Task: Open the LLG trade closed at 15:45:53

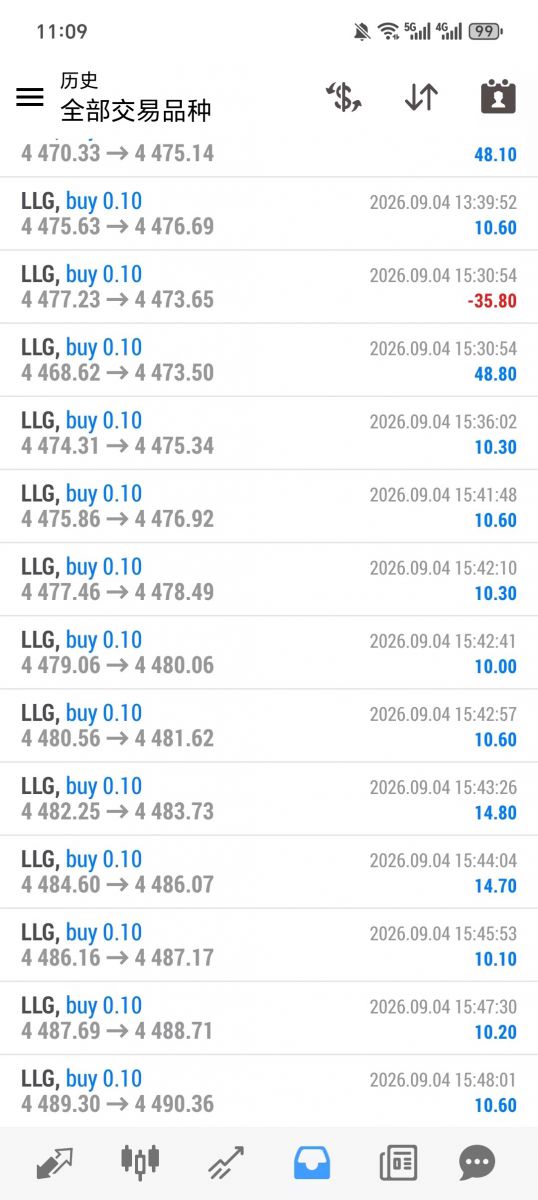Action: pyautogui.click(x=269, y=944)
